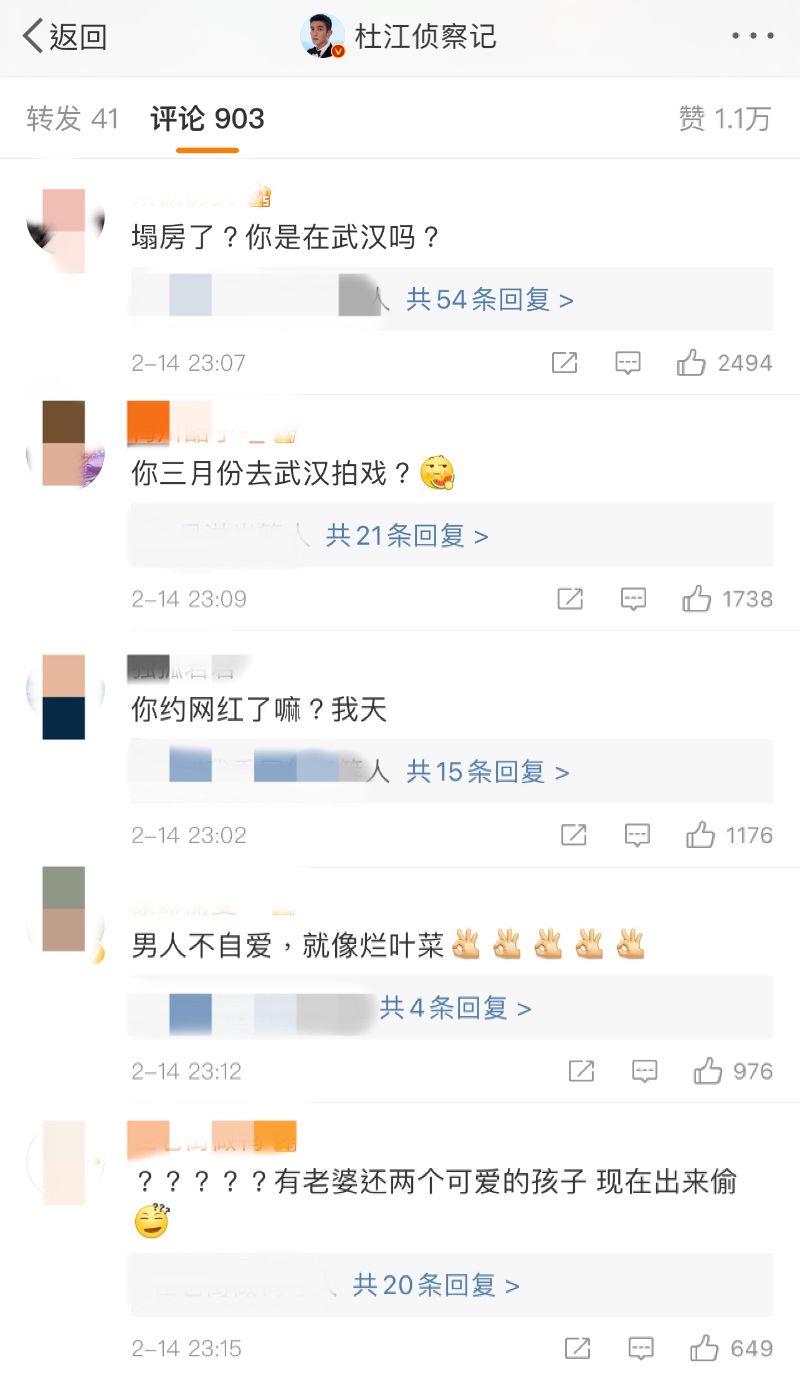Viewport: 800px width, 1375px height.
Task: Like the comment 男人不自爱，就像烂叶菜
Action: coord(708,1071)
